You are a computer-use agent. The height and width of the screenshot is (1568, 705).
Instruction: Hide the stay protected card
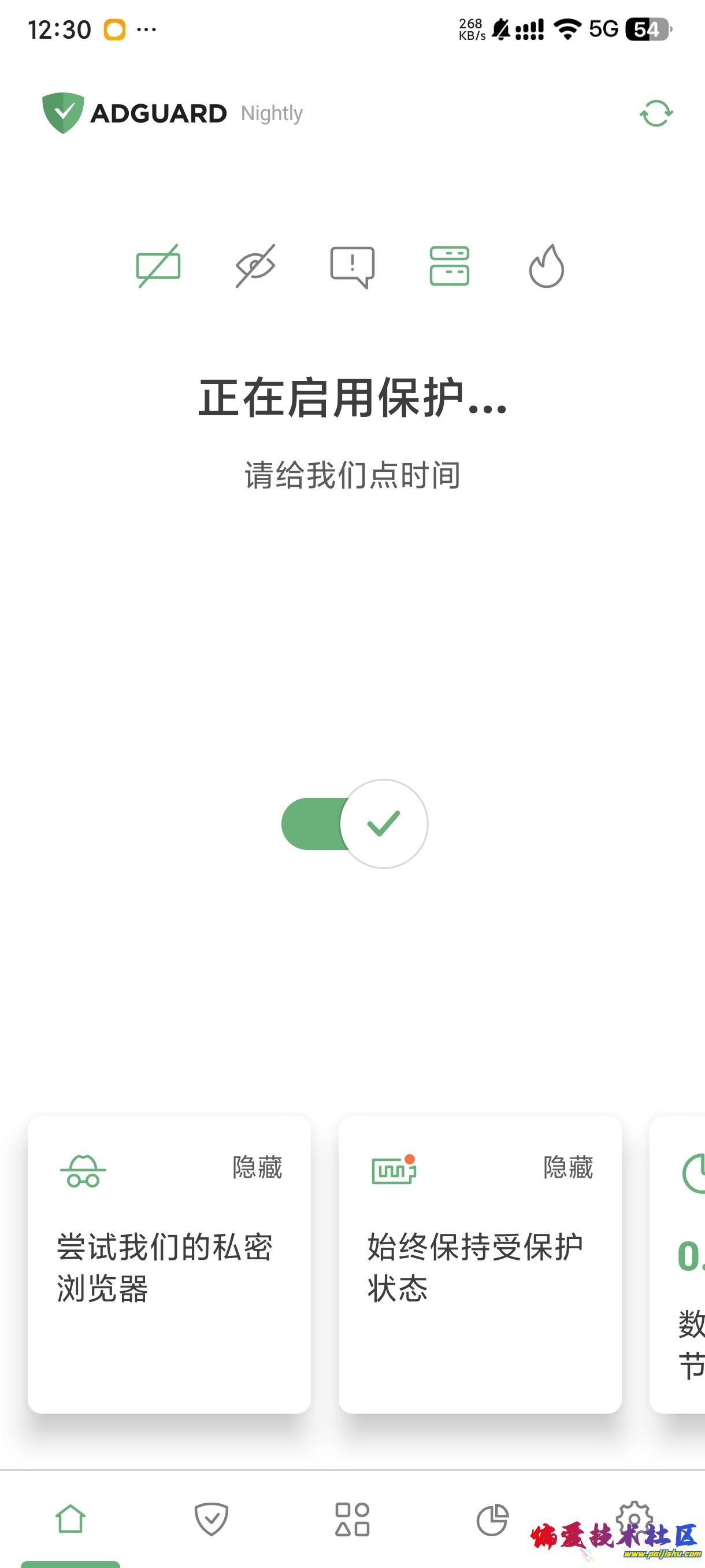(569, 1167)
